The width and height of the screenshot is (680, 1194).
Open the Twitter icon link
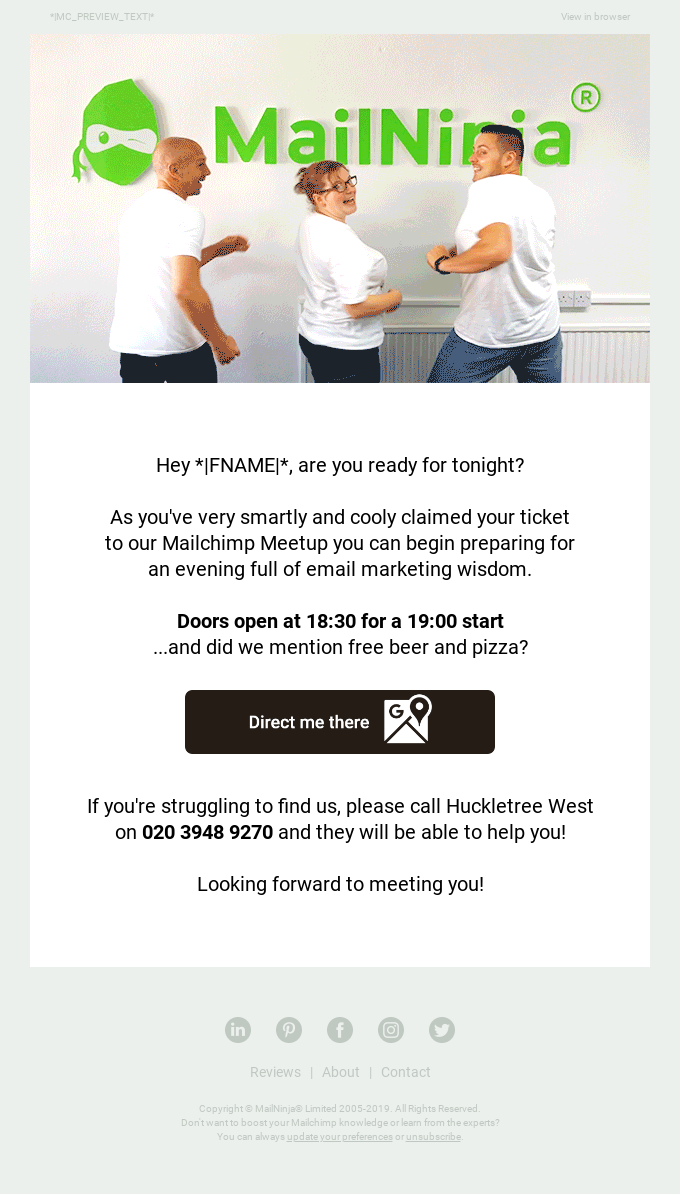(x=442, y=1030)
